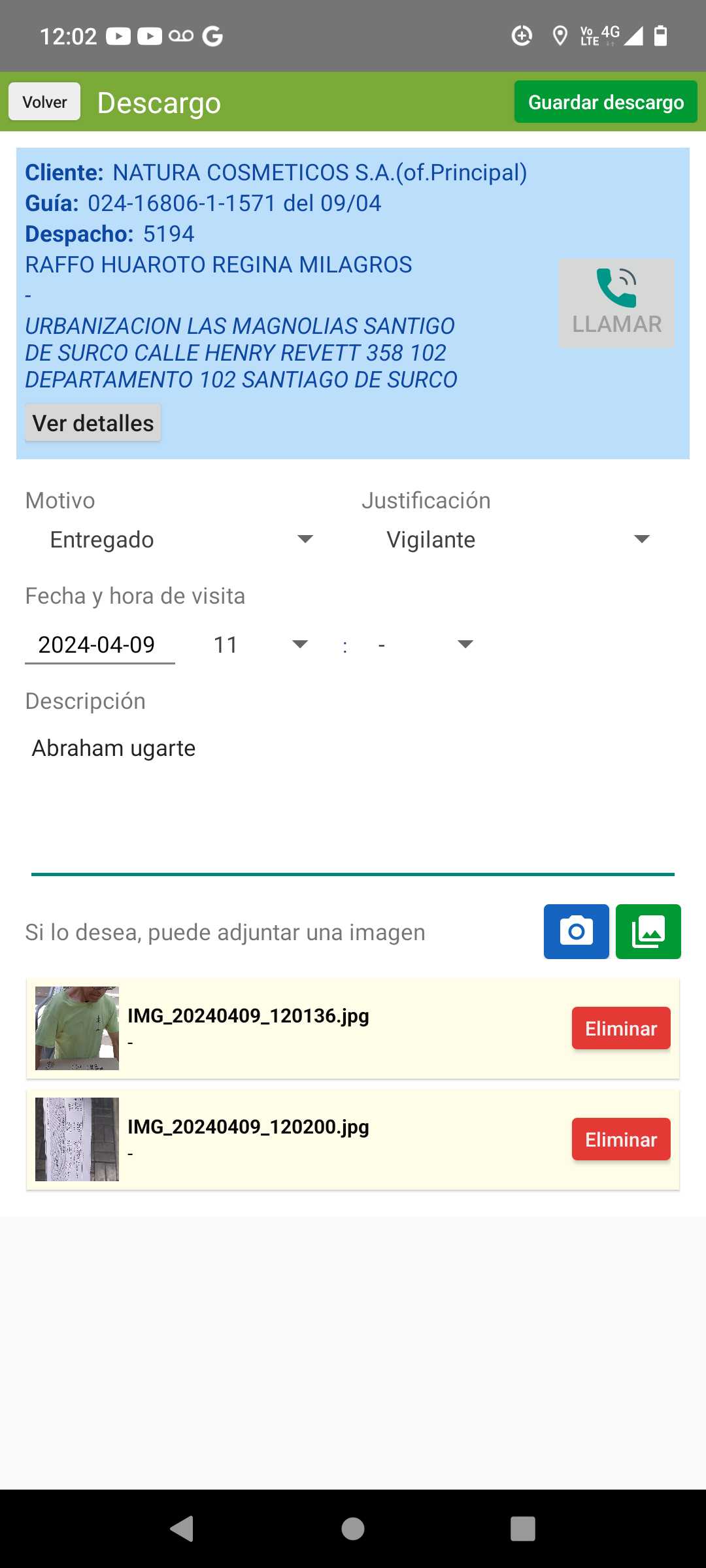Save with Guardar descargo
The height and width of the screenshot is (1568, 706).
pos(605,102)
